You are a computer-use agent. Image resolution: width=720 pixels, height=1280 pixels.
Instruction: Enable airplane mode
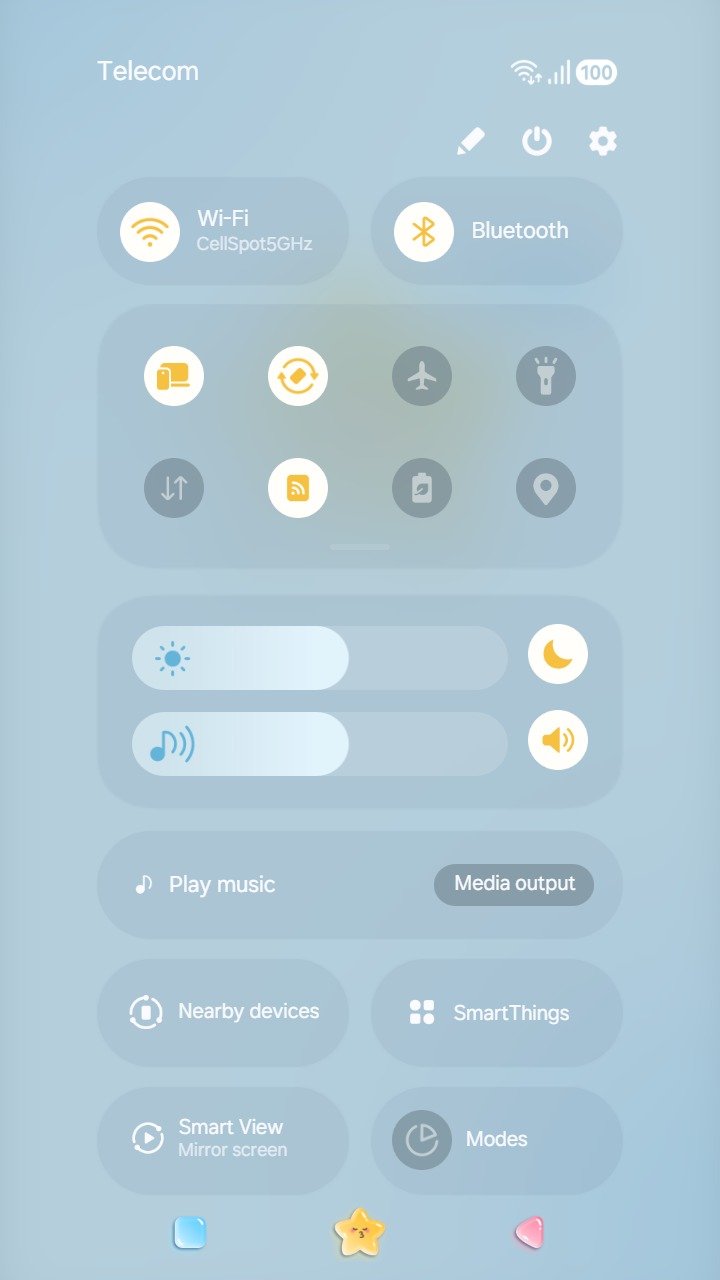[422, 376]
